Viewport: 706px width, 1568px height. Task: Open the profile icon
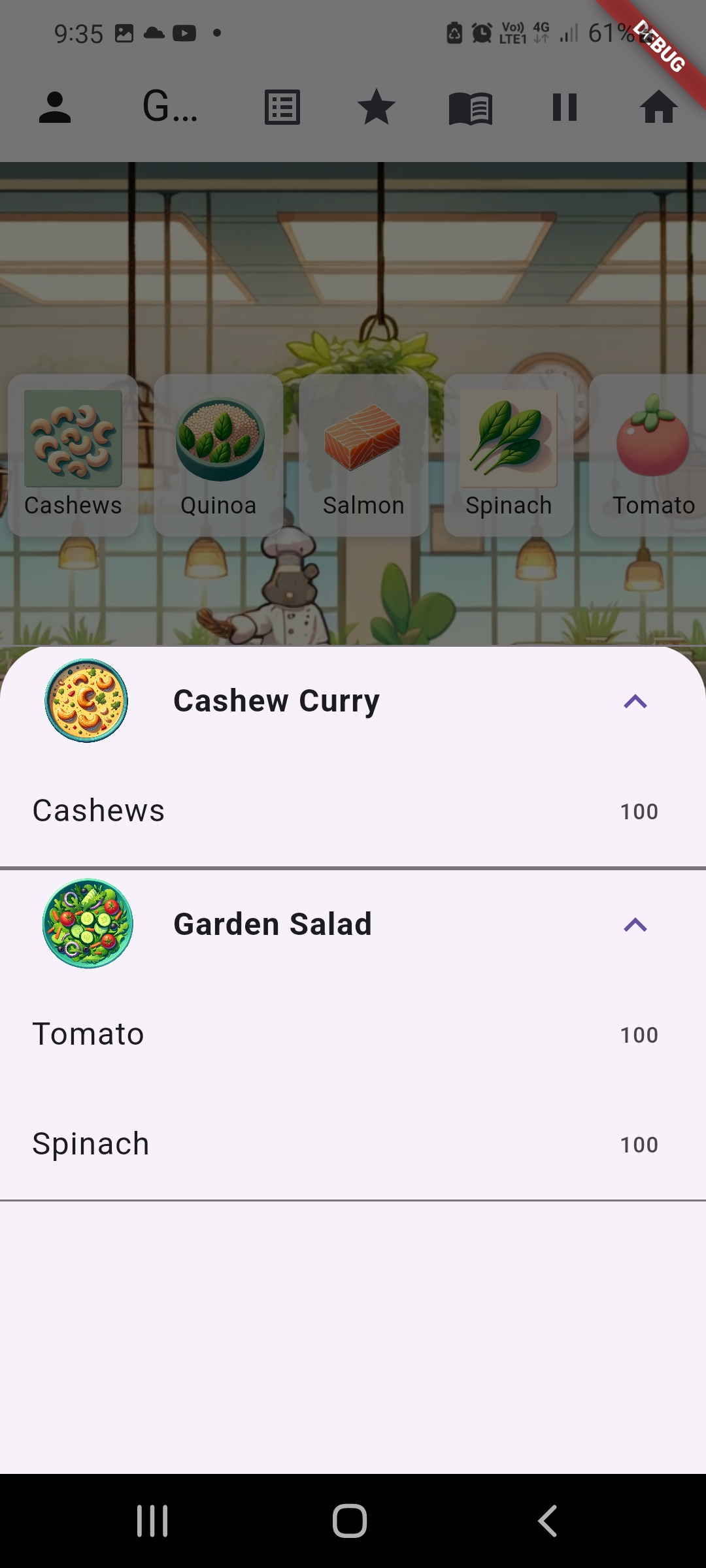[x=55, y=108]
